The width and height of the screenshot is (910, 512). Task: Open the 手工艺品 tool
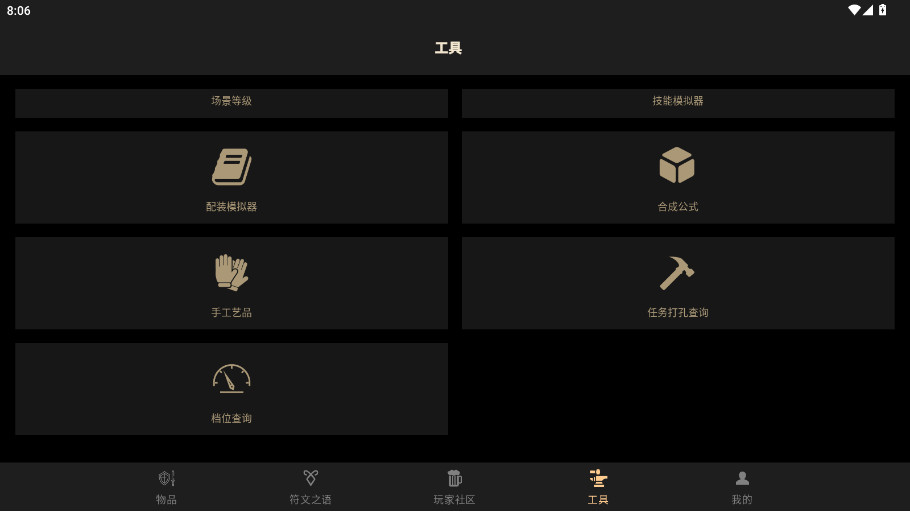[231, 283]
